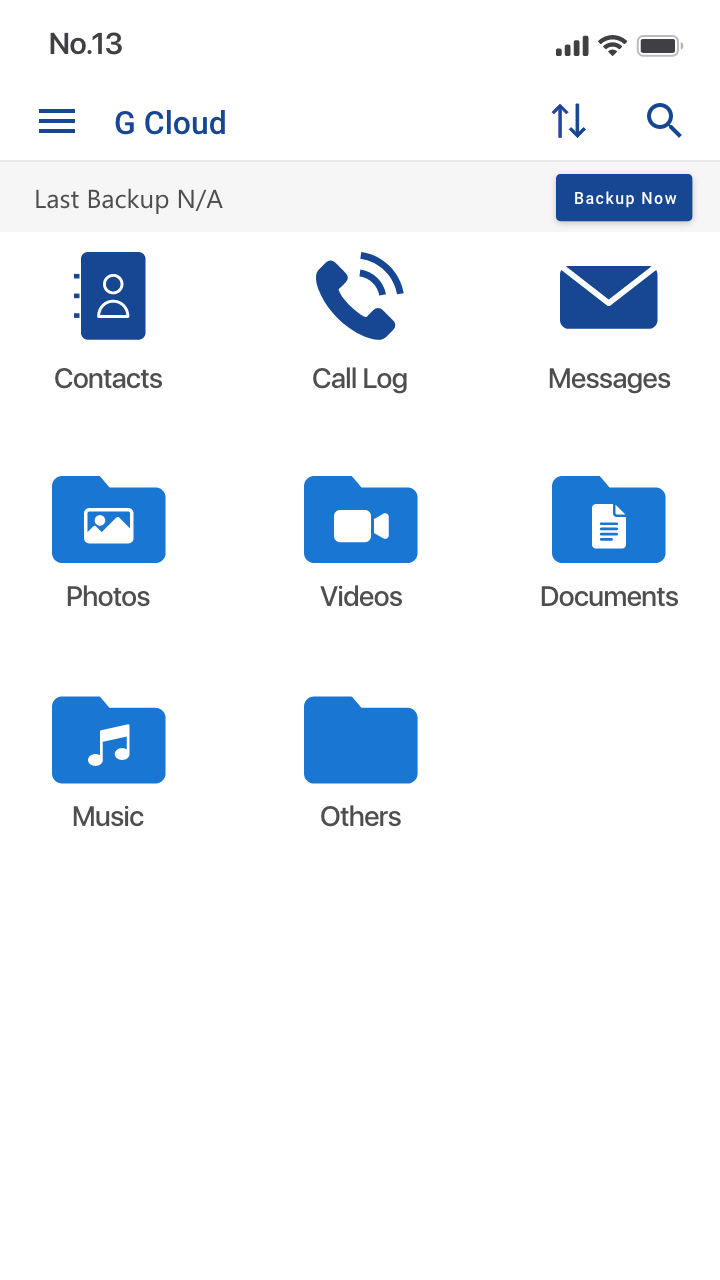Tap the Wi-Fi status icon
Image resolution: width=720 pixels, height=1280 pixels.
(x=612, y=44)
